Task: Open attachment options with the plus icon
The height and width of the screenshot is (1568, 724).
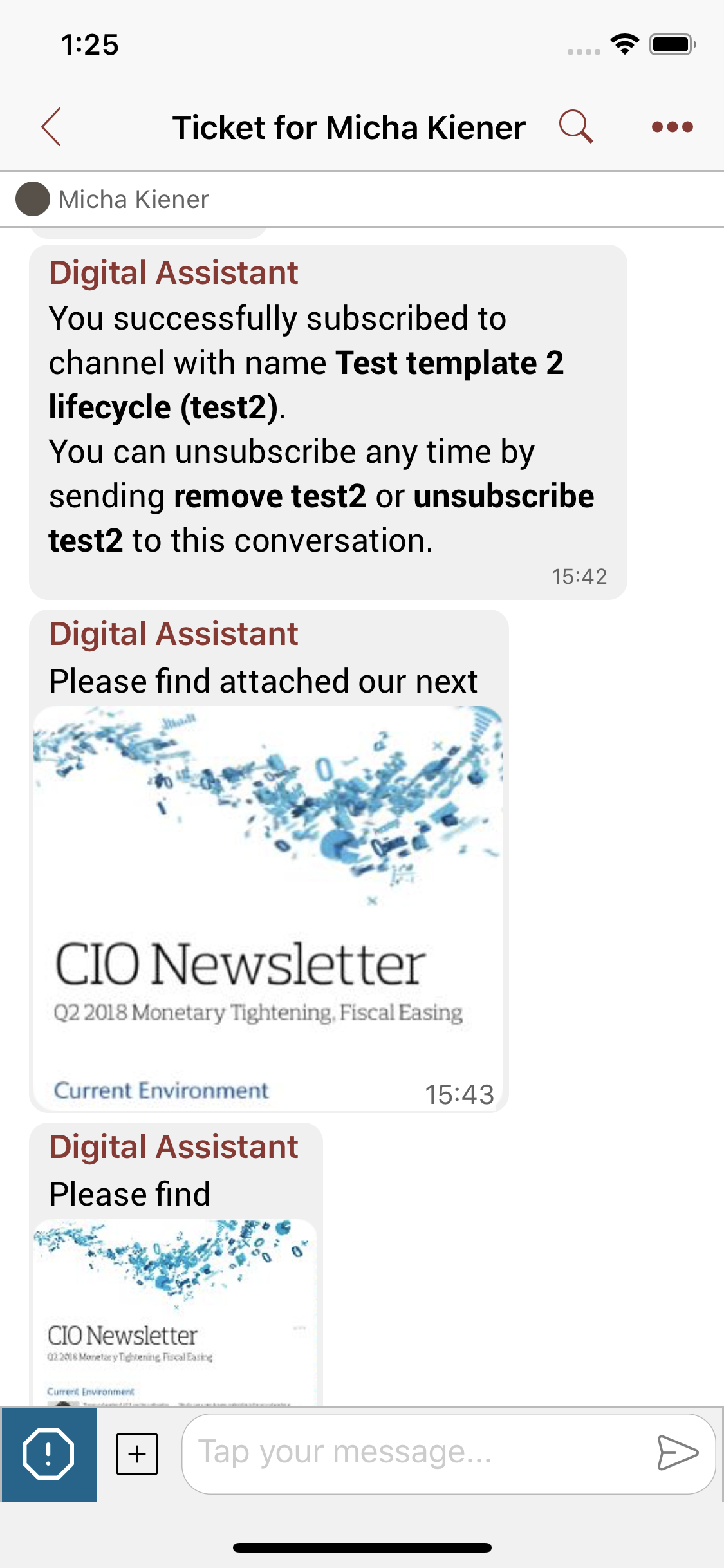Action: click(x=138, y=1453)
